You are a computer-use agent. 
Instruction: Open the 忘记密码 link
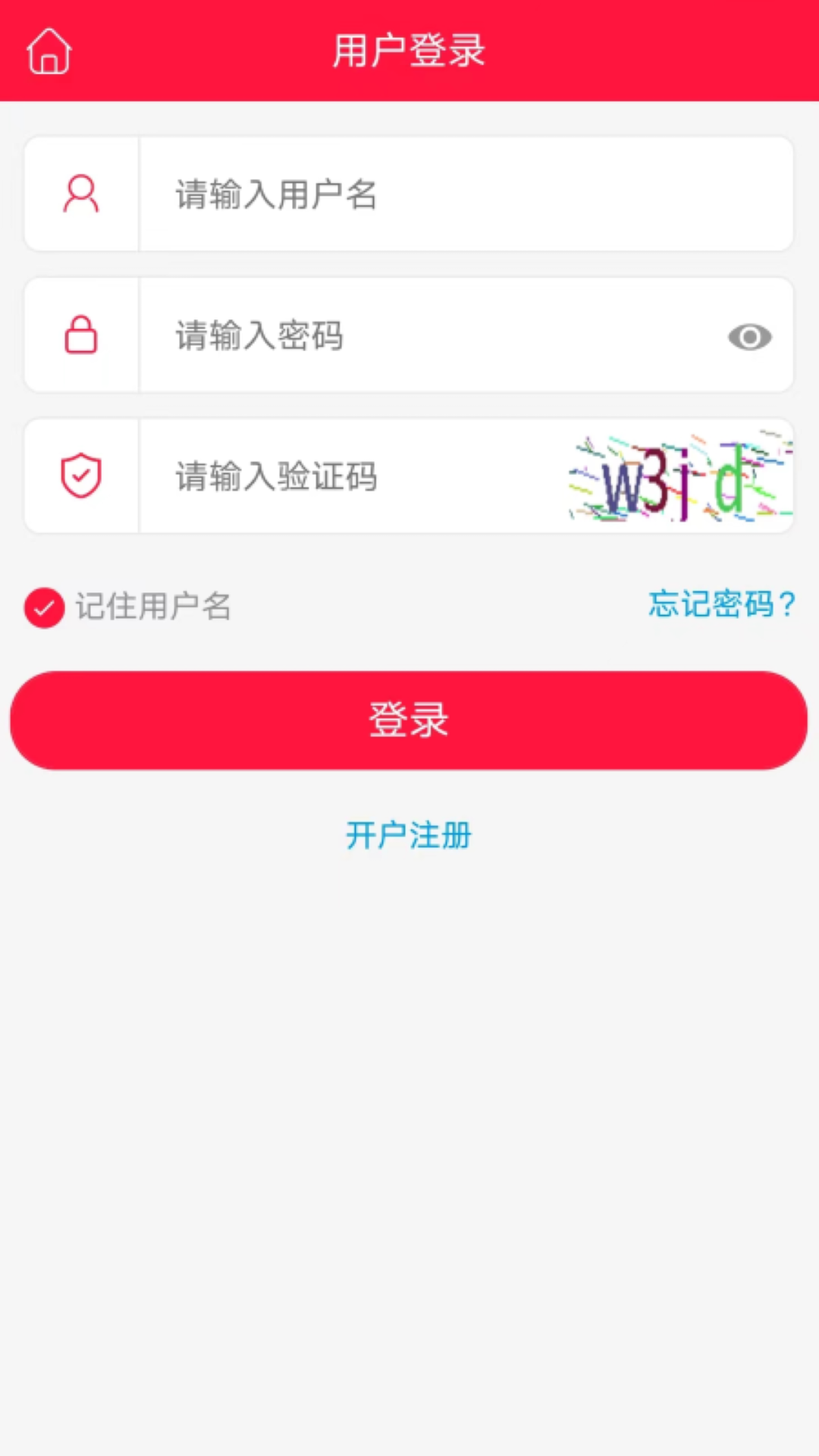[x=720, y=604]
